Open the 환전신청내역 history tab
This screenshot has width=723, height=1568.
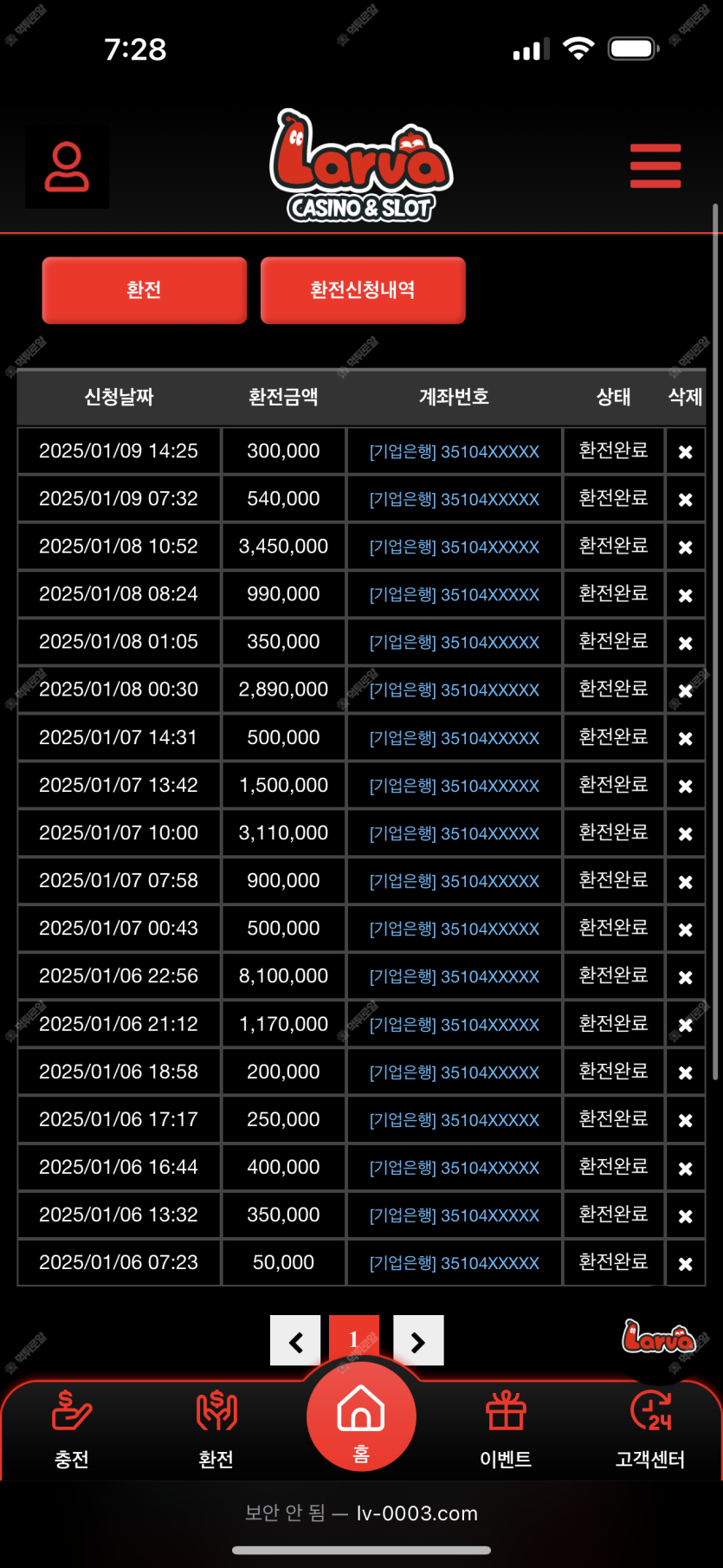point(363,290)
